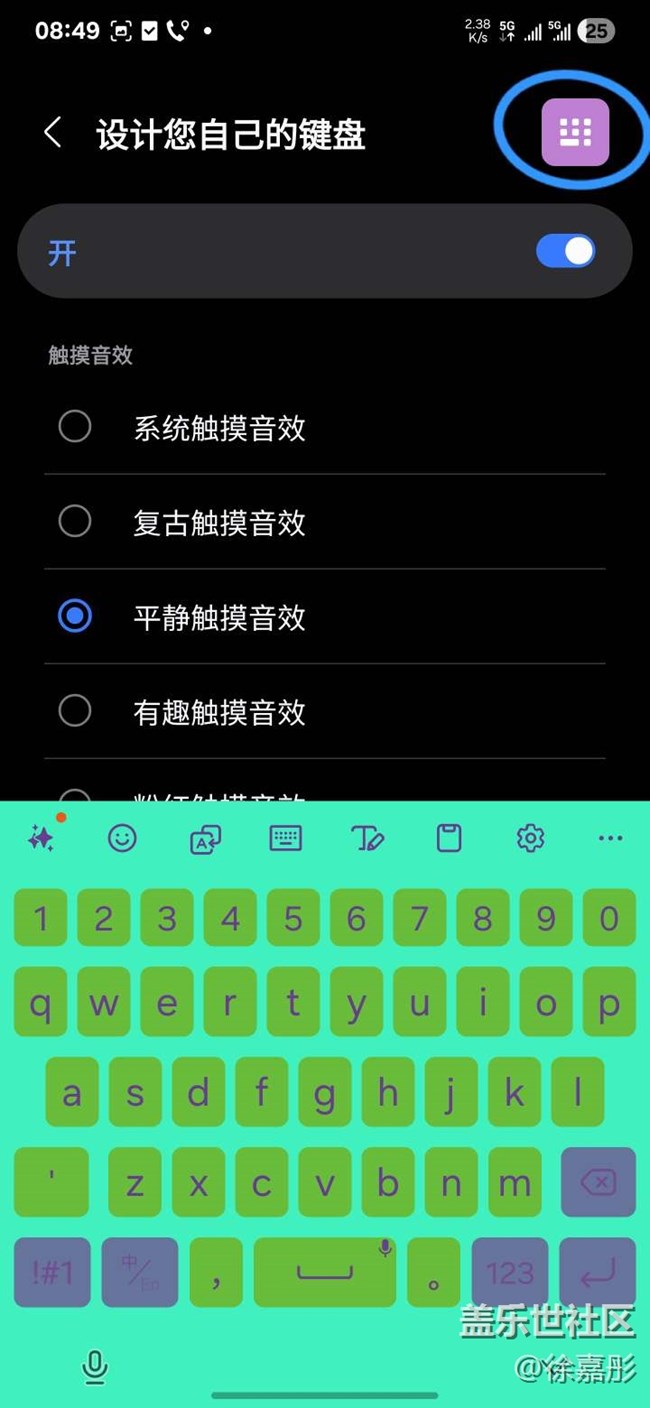Tap the backspace key
The width and height of the screenshot is (650, 1408).
(x=598, y=1183)
